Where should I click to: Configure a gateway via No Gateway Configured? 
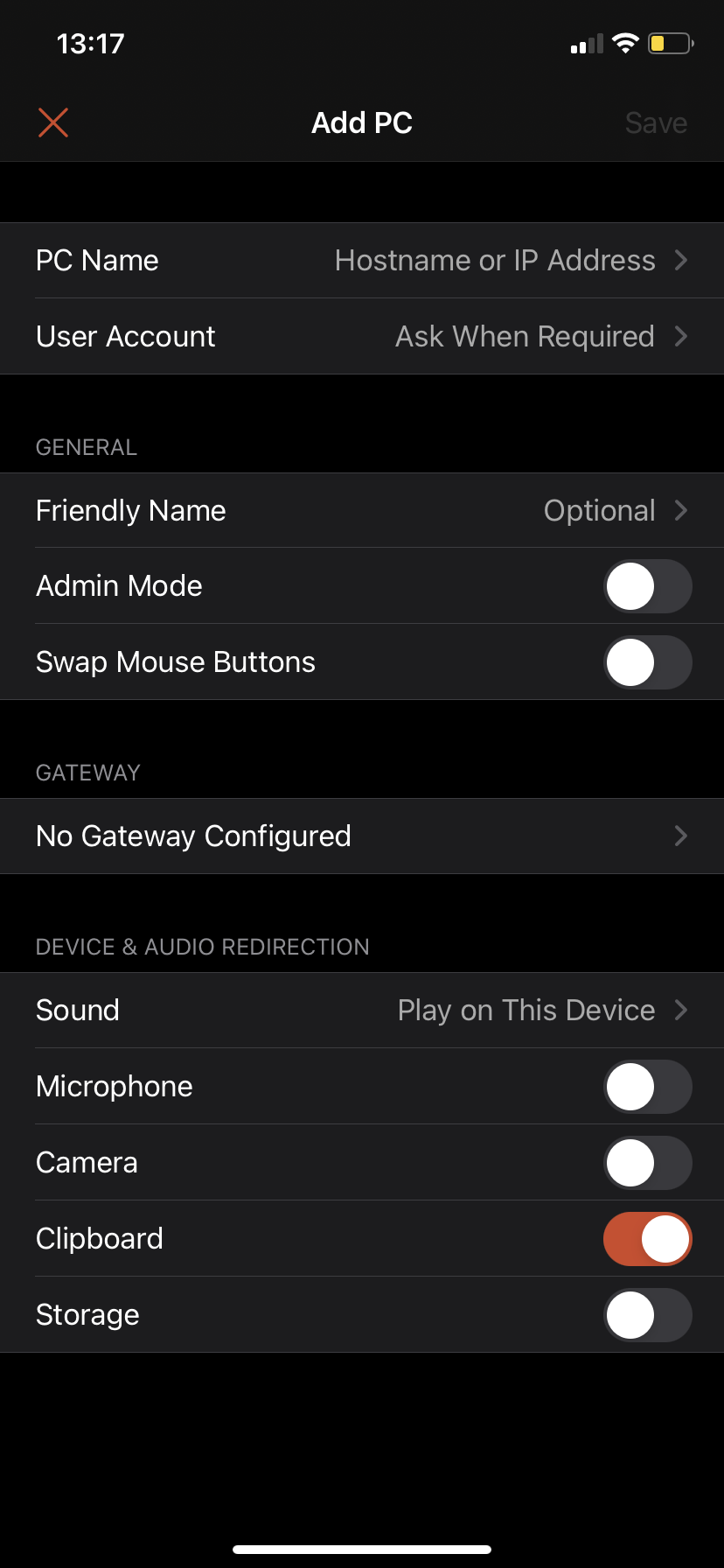click(362, 836)
